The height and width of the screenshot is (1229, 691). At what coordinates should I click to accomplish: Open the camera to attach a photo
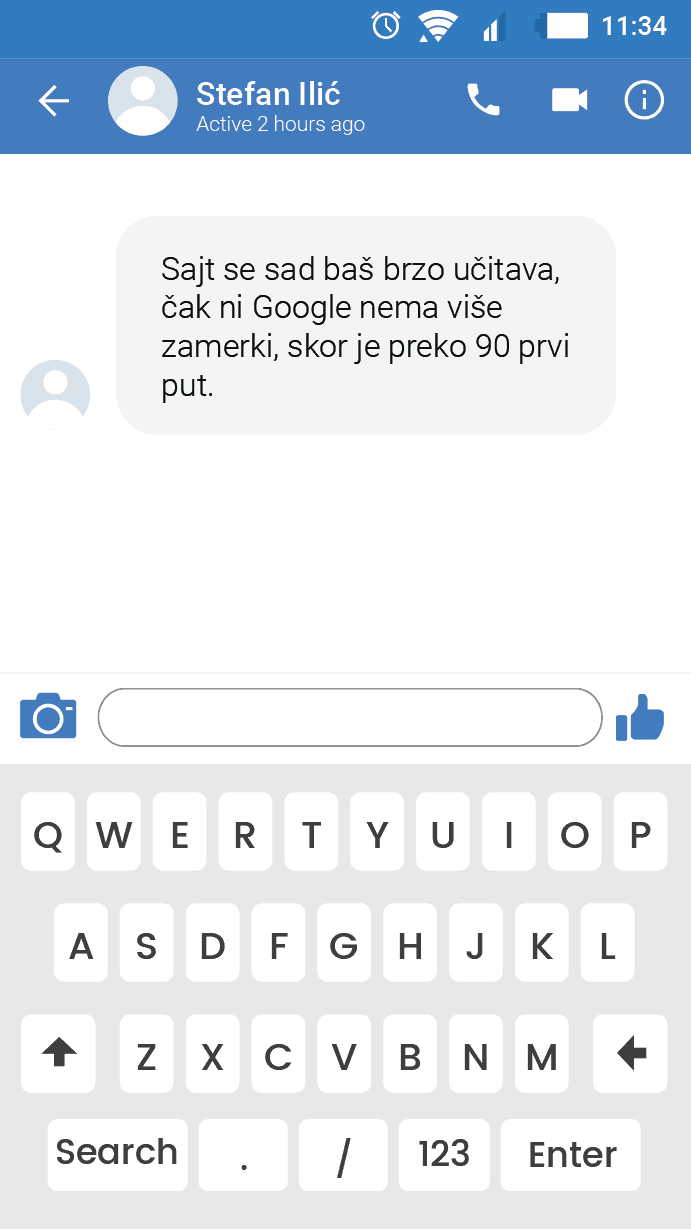48,716
